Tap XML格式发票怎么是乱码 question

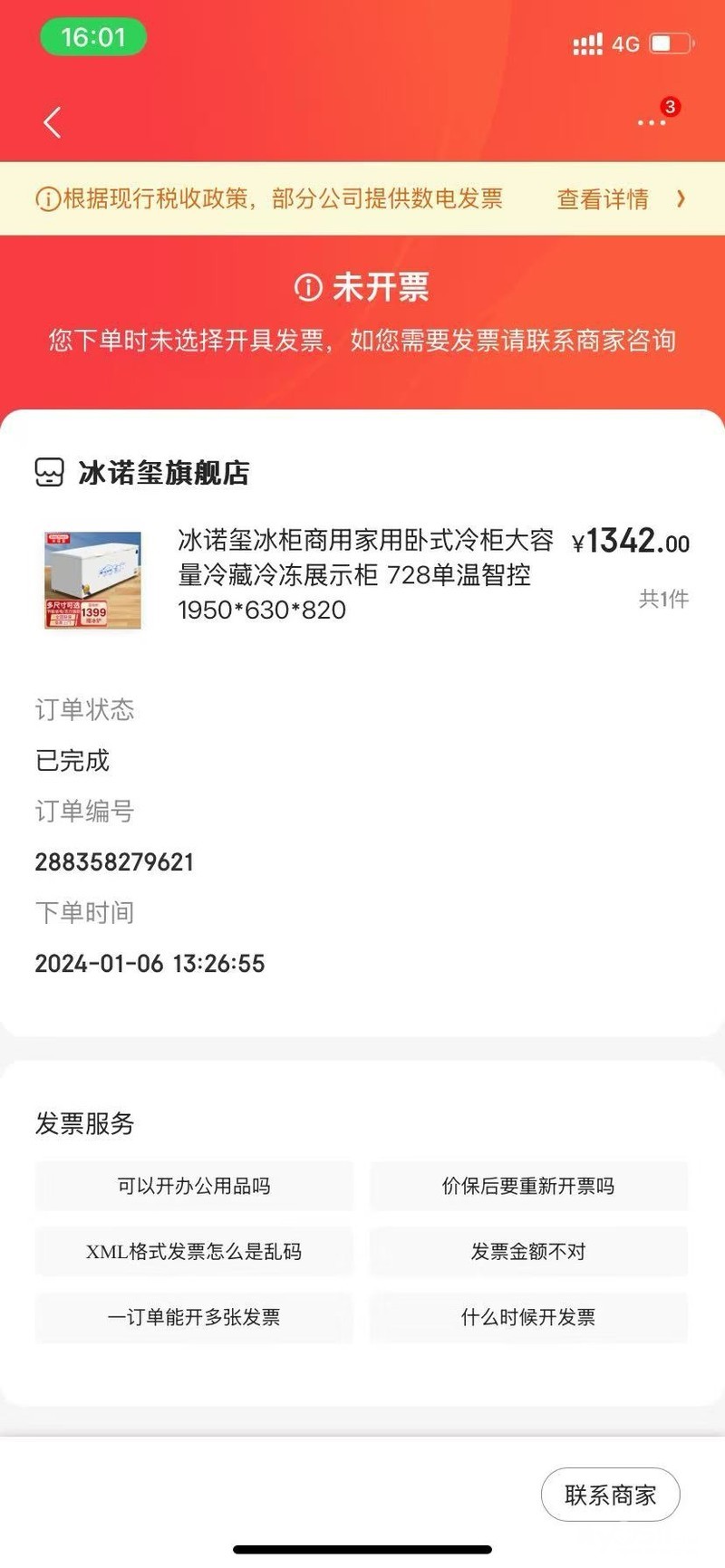coord(194,1252)
